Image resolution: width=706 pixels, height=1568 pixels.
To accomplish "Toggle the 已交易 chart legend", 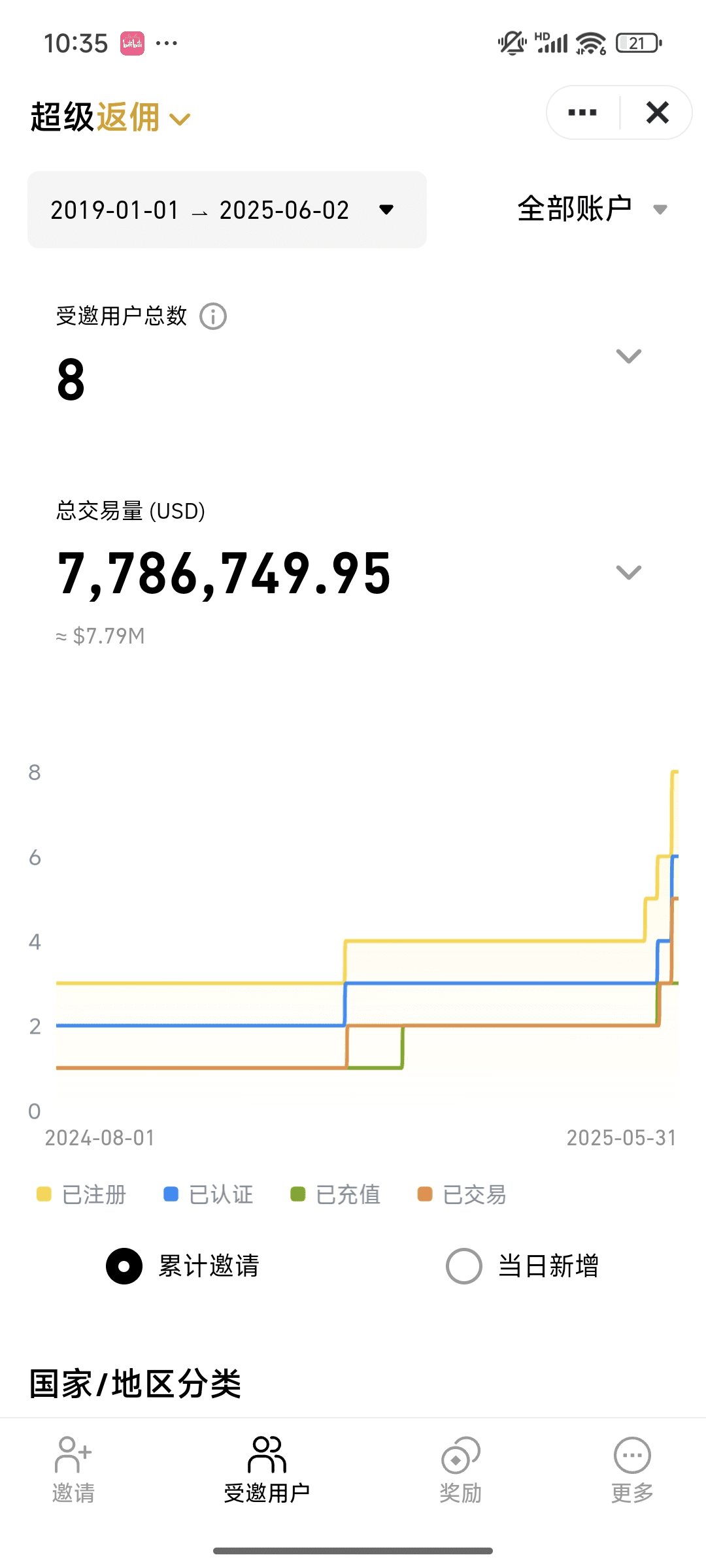I will coord(462,1194).
